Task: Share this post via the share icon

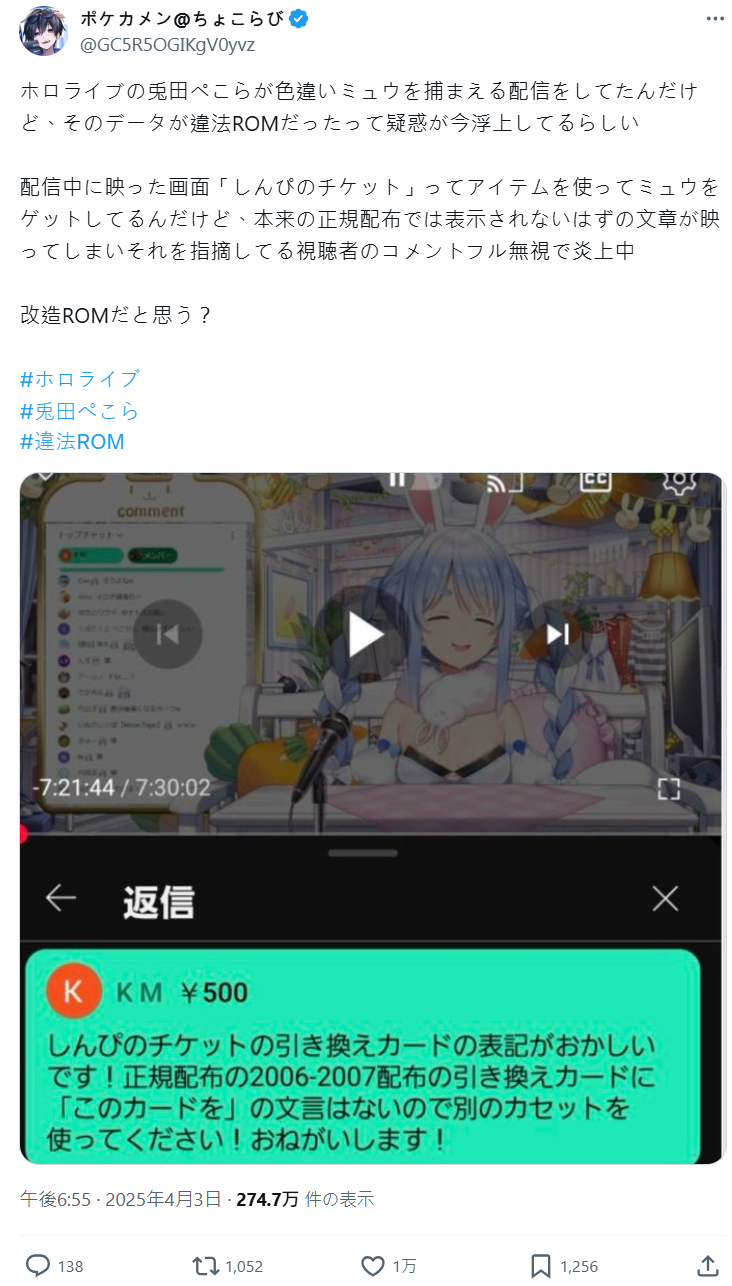Action: point(706,1265)
